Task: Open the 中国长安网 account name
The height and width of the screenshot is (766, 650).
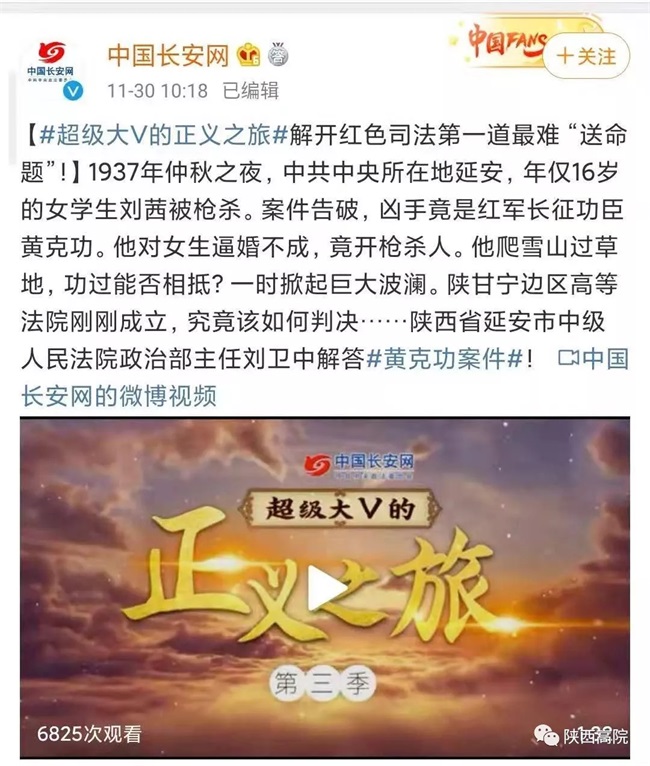Action: click(168, 54)
